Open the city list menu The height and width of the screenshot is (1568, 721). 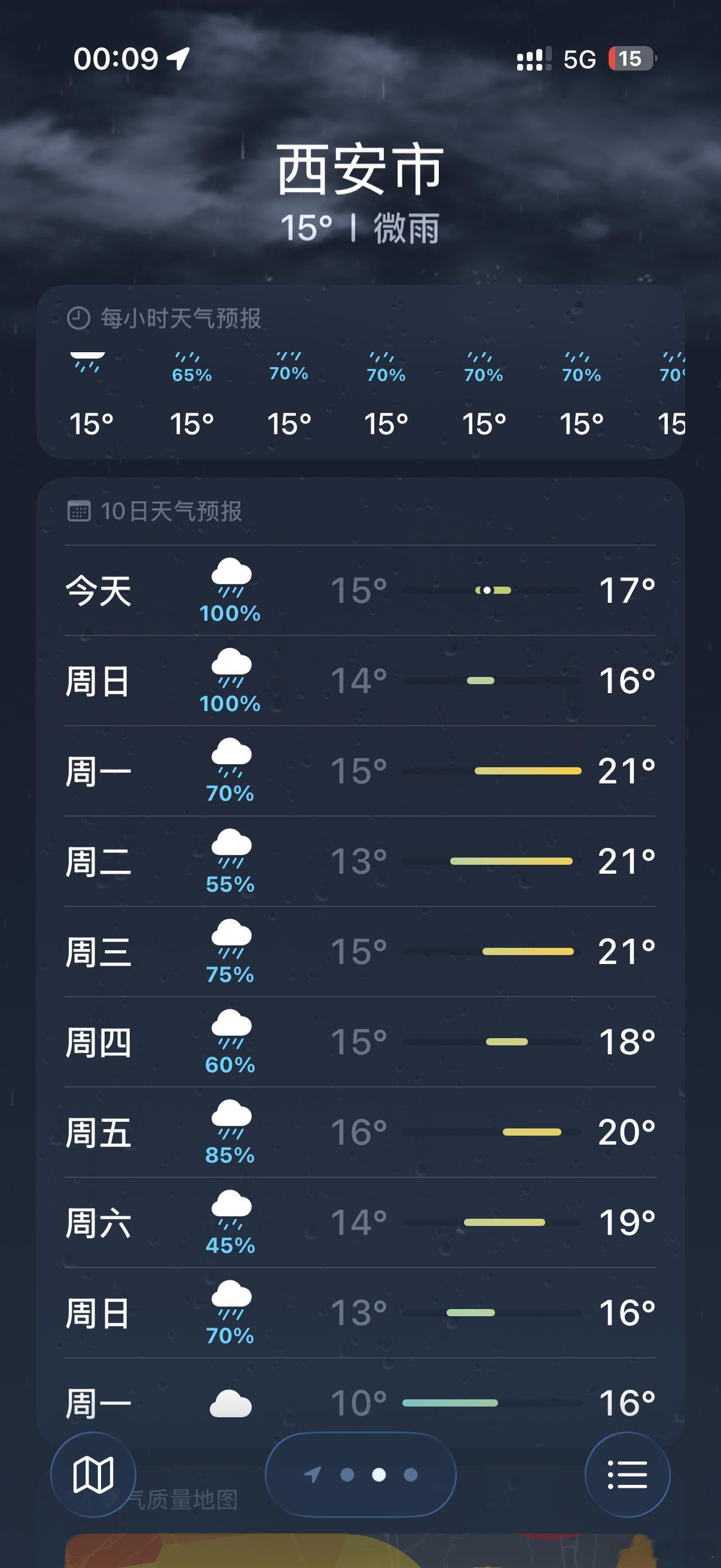(627, 1474)
